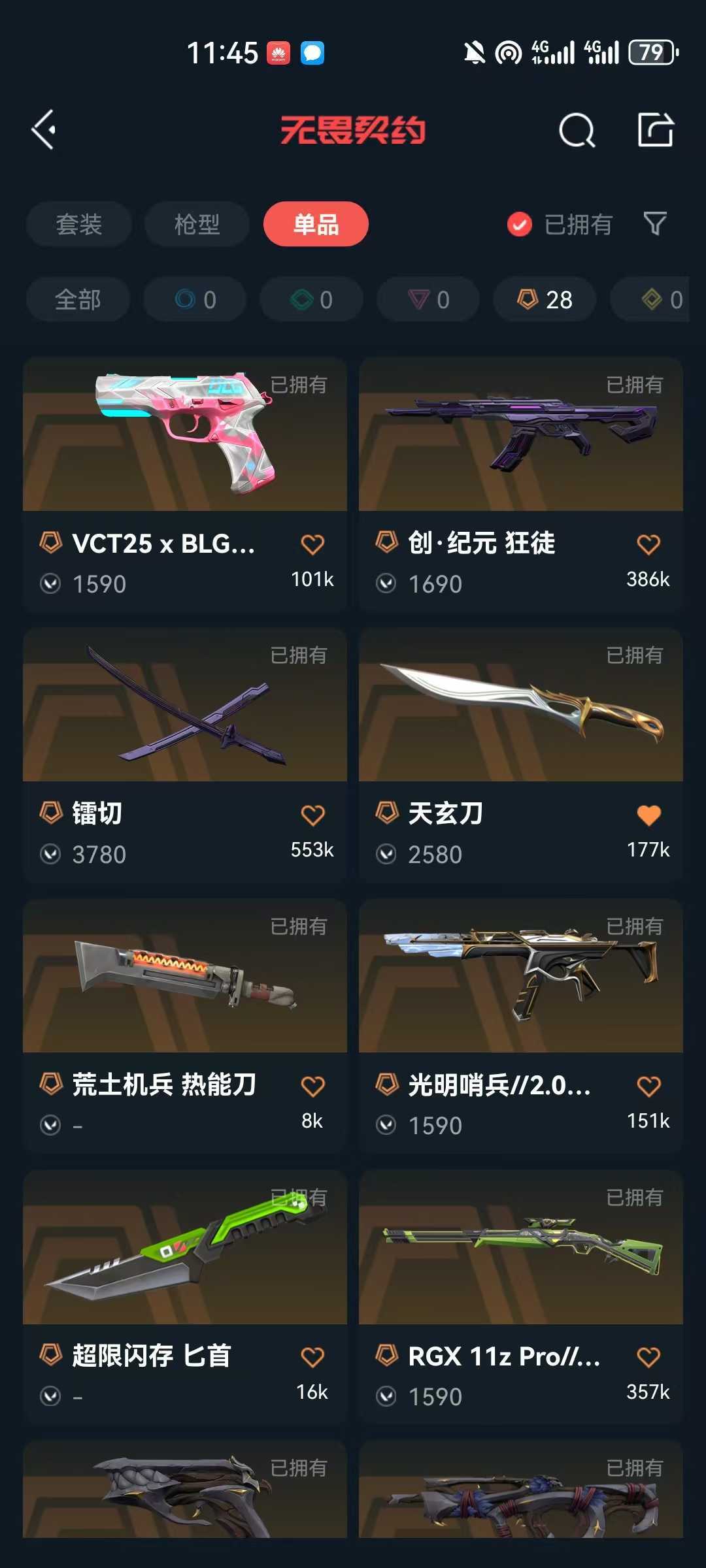Select the blue tier chip showing 0
This screenshot has width=706, height=1568.
[x=195, y=299]
